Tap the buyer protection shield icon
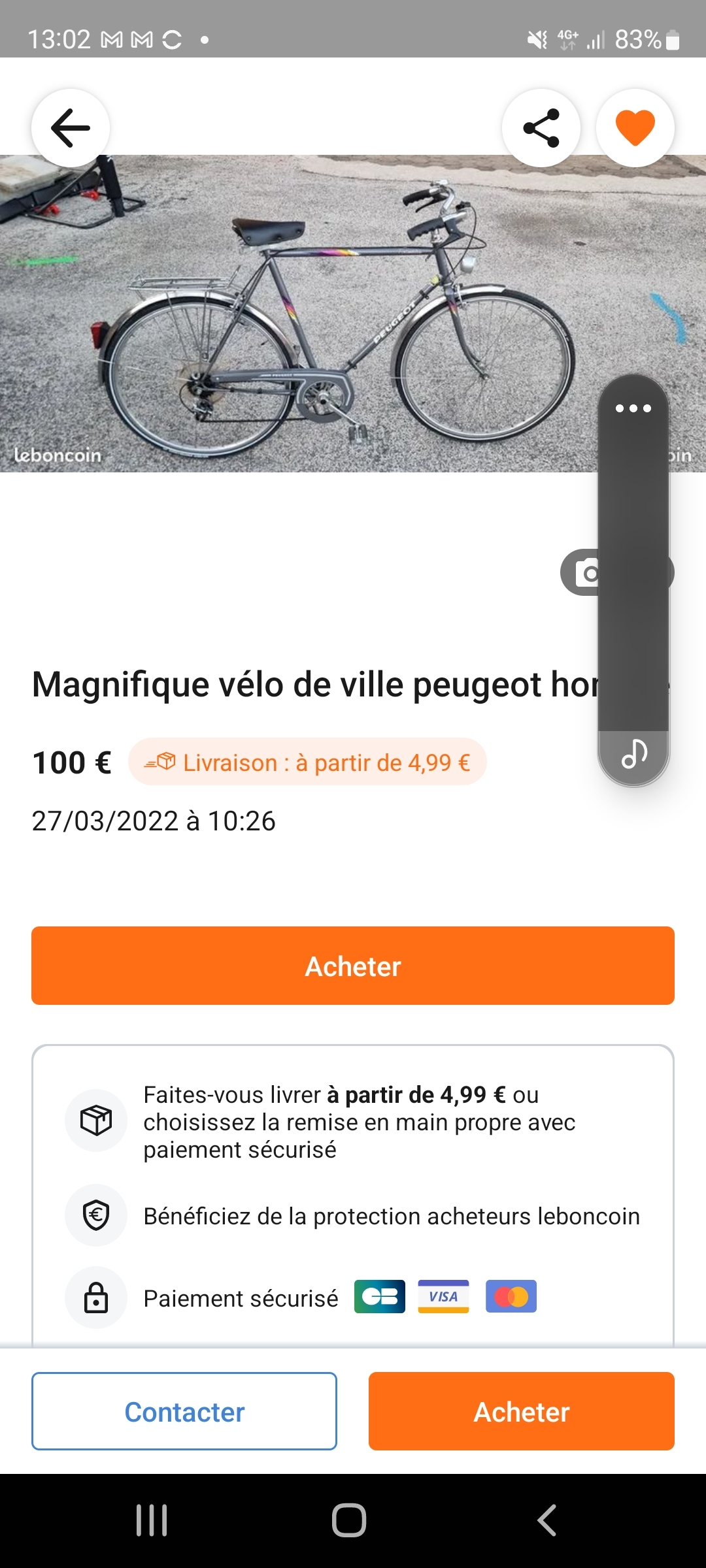 coord(96,1215)
